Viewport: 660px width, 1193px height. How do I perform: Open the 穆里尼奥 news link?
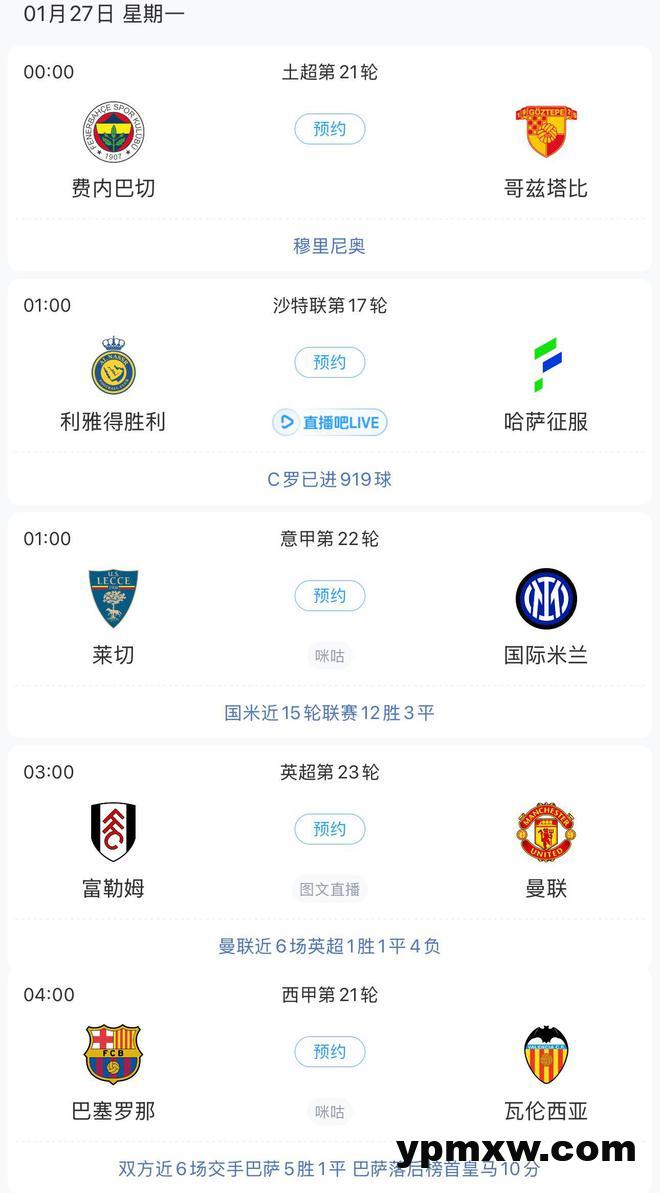click(x=329, y=246)
